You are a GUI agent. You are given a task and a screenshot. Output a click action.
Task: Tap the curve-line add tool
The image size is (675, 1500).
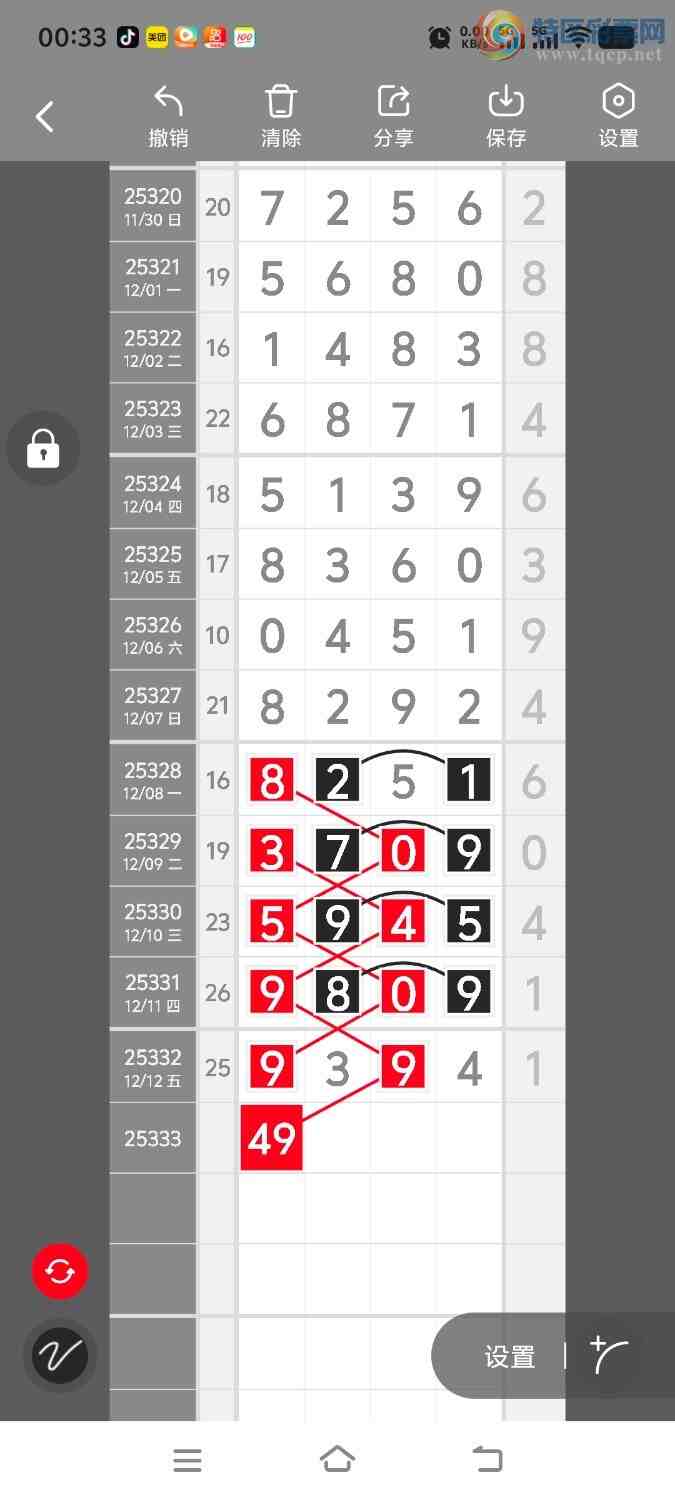tap(609, 1356)
